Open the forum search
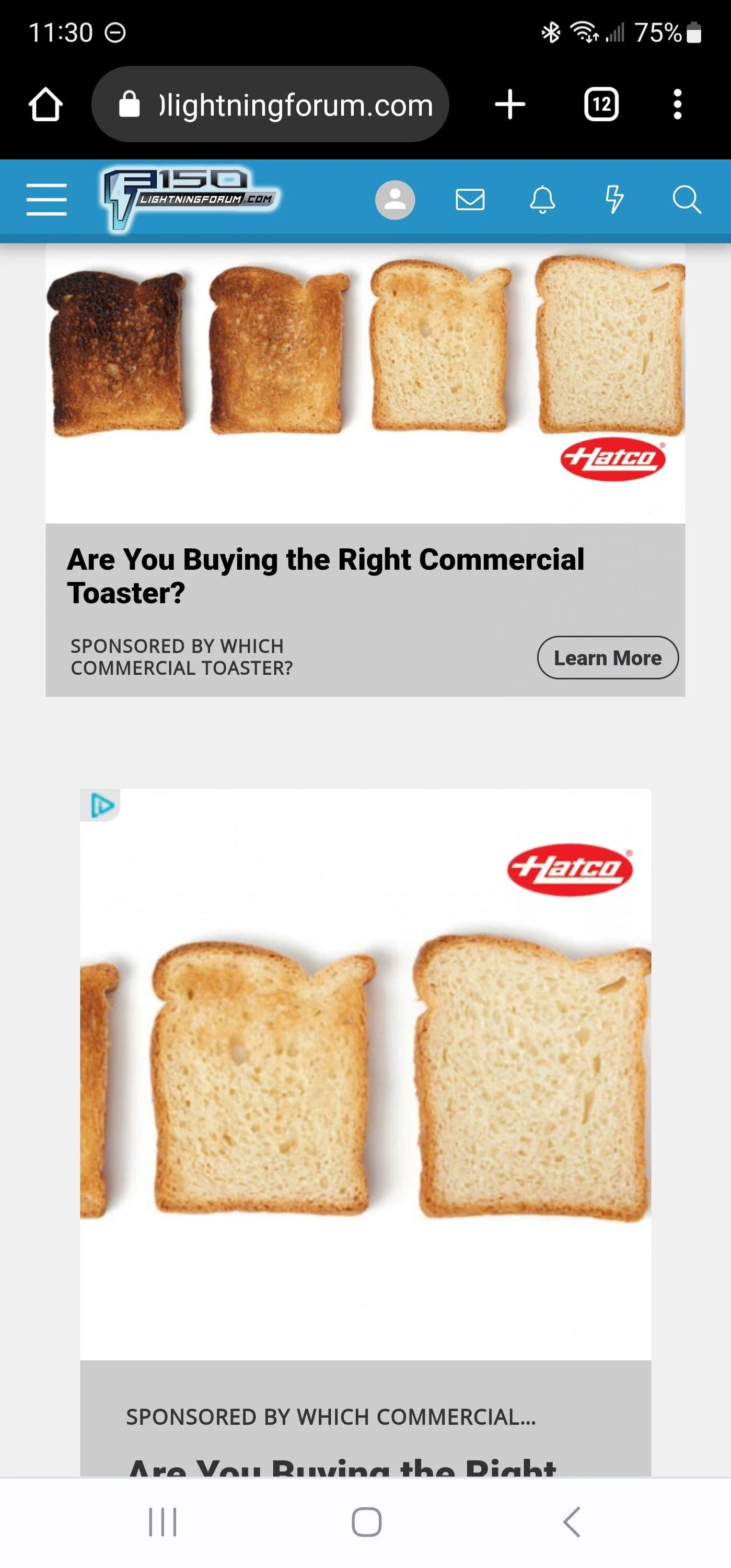Viewport: 731px width, 1568px height. tap(687, 200)
